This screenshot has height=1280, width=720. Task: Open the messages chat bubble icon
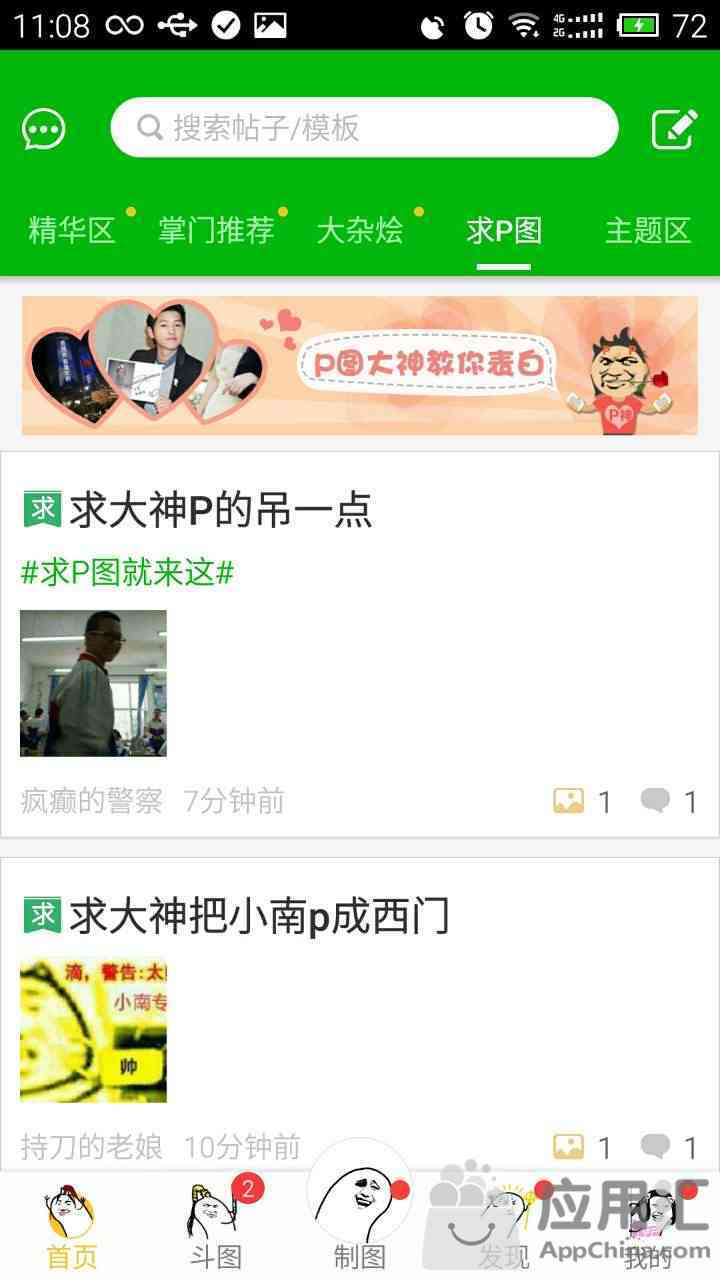[44, 129]
